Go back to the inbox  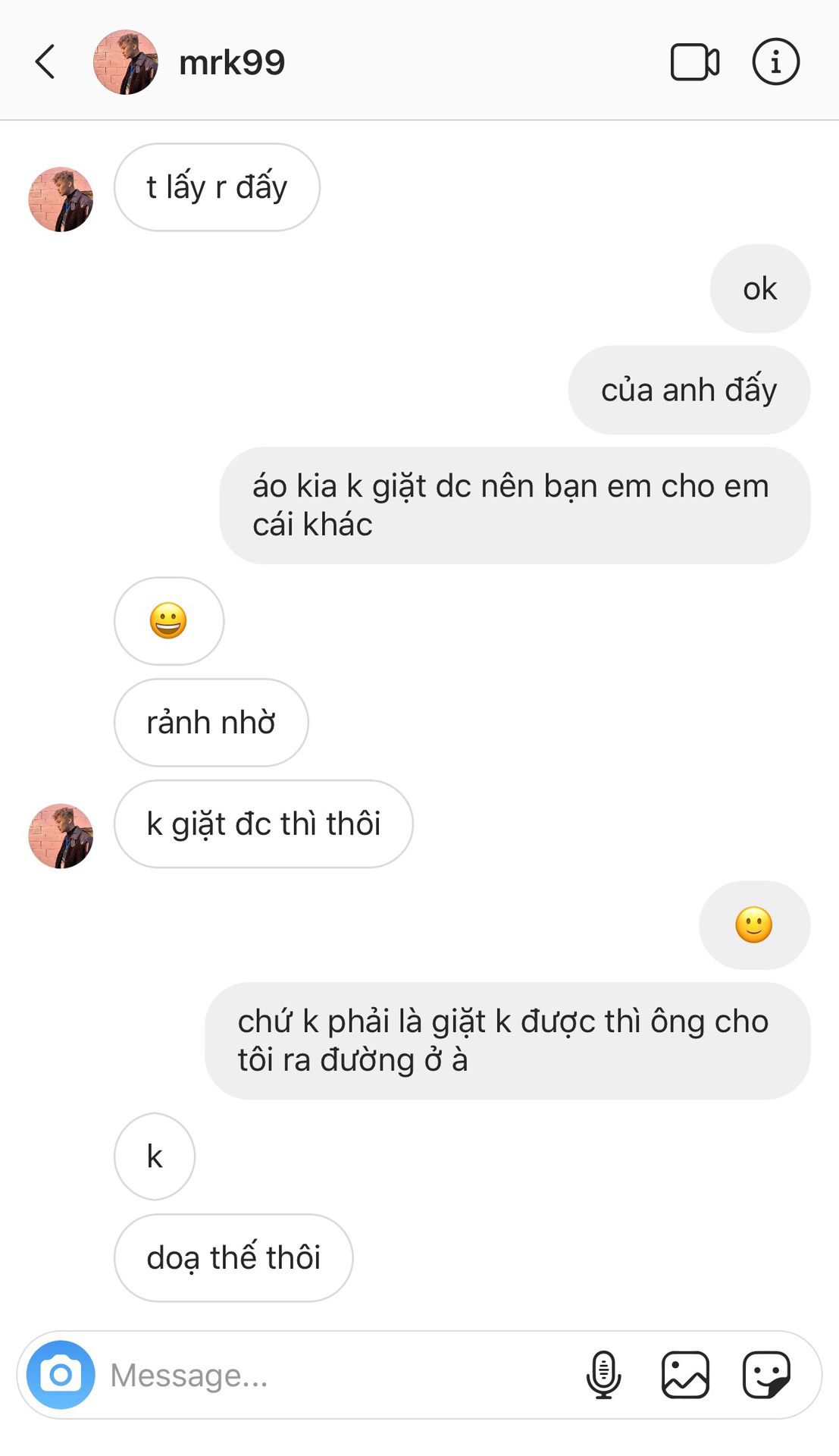(45, 62)
